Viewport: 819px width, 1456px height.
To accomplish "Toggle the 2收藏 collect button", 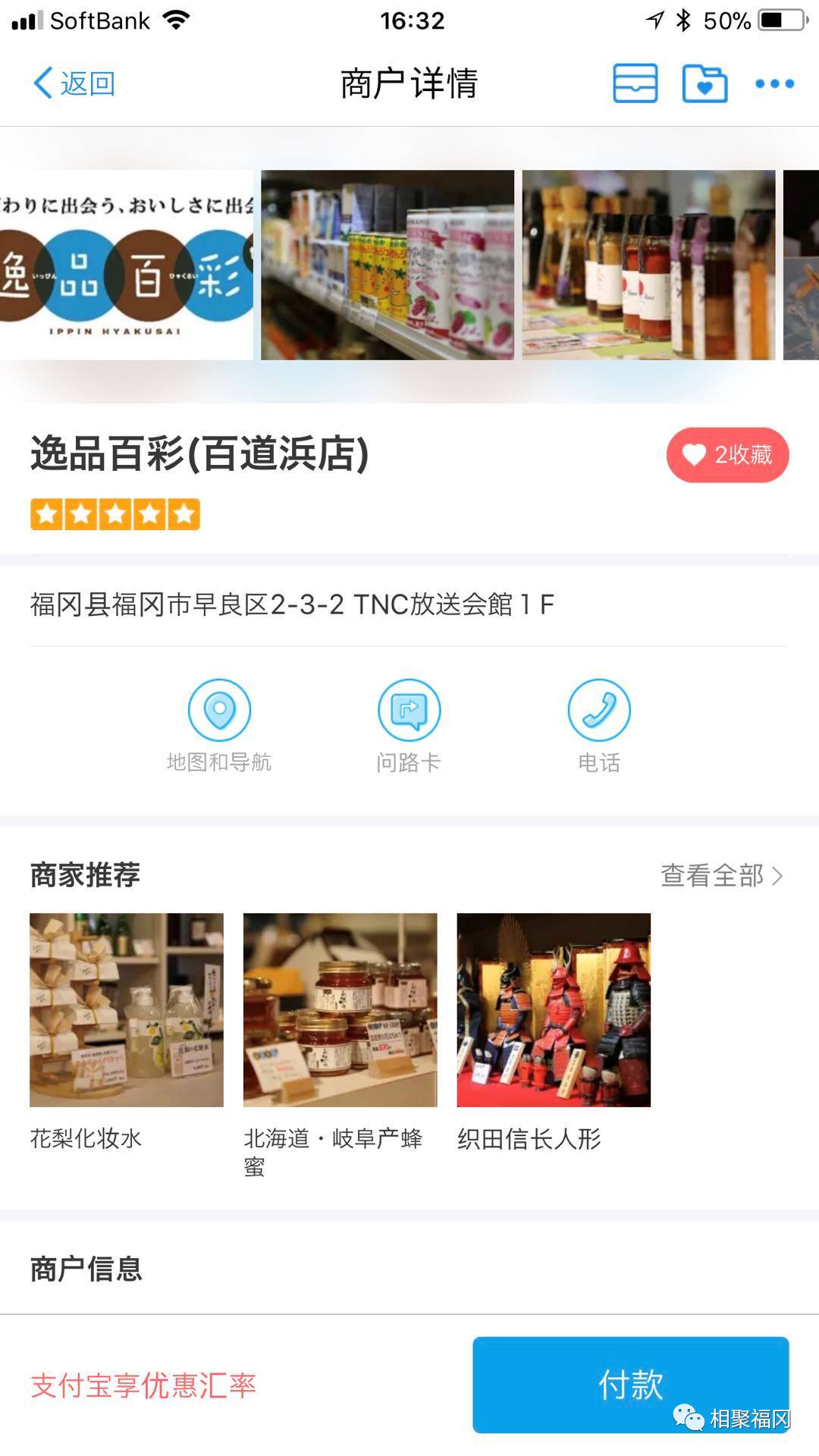I will click(726, 454).
